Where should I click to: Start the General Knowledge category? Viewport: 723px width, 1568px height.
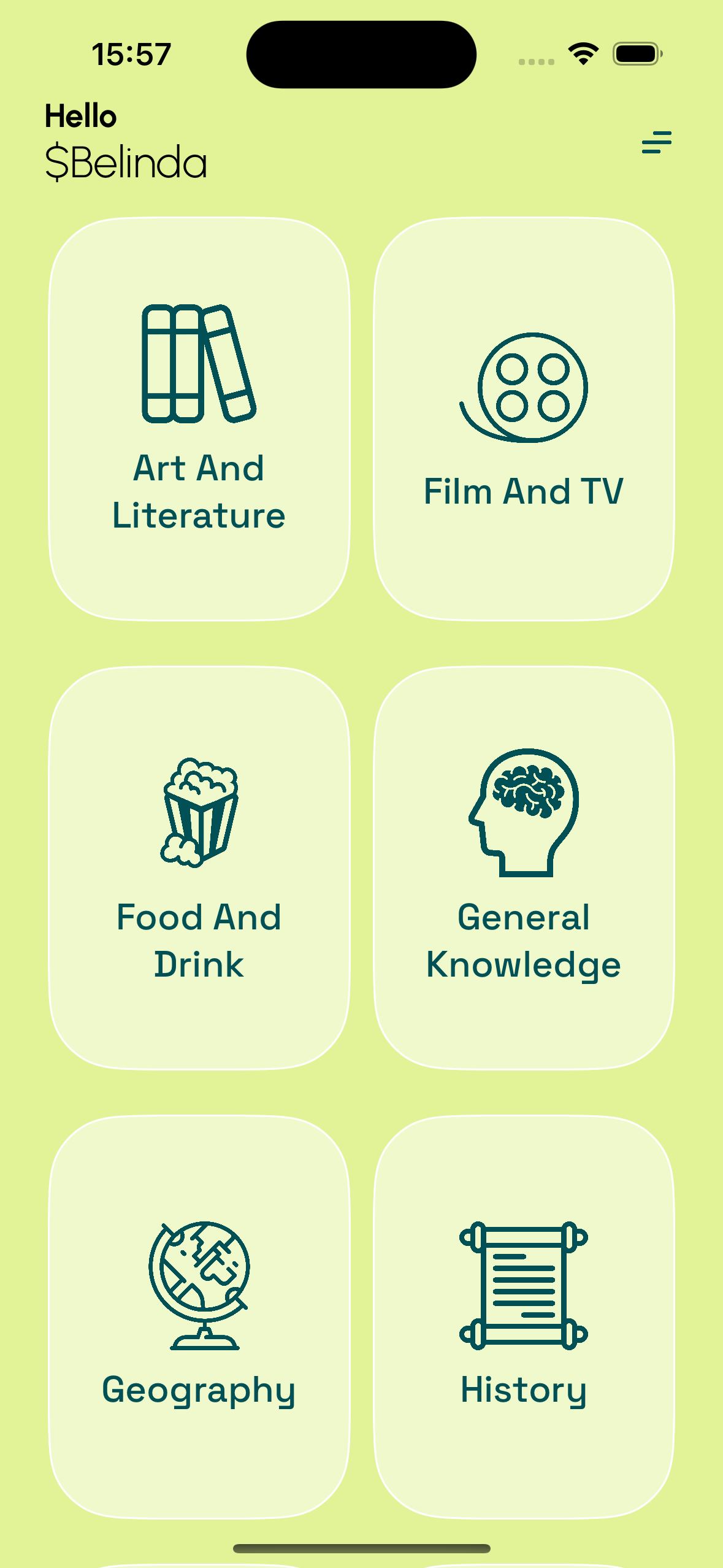coord(524,868)
